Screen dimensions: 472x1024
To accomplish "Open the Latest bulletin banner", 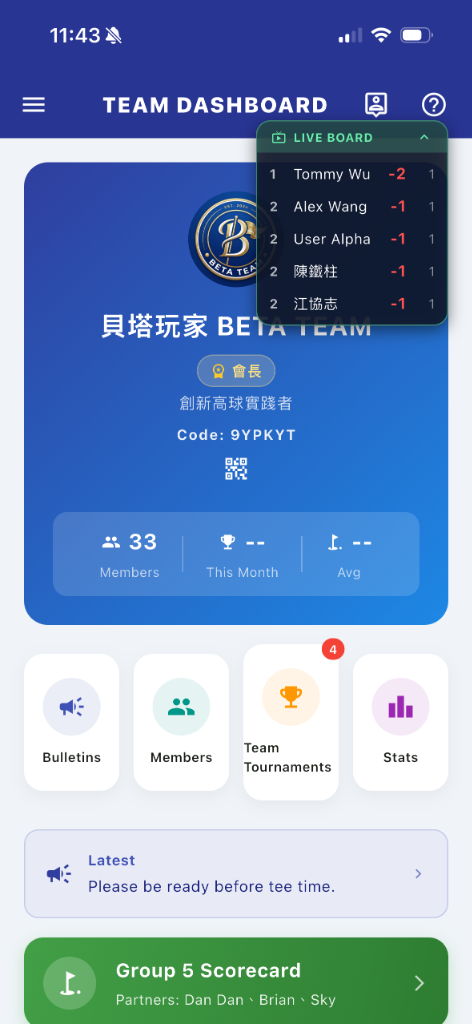I will (236, 874).
